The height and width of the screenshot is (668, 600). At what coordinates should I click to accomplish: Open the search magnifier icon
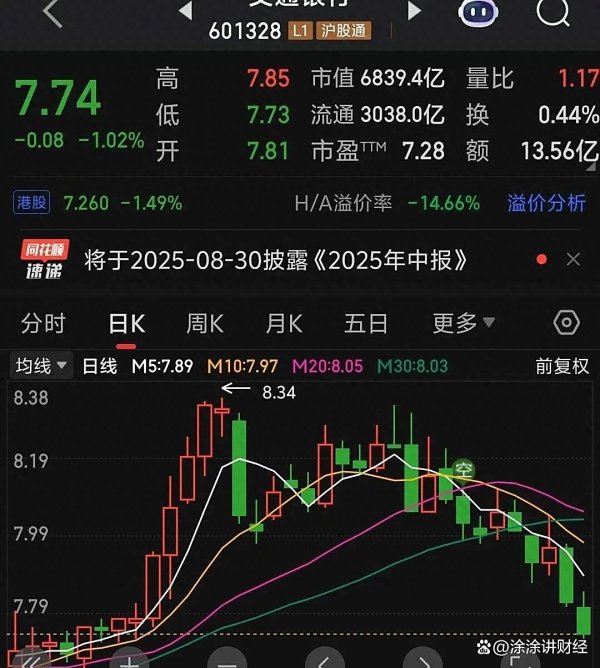click(x=553, y=12)
